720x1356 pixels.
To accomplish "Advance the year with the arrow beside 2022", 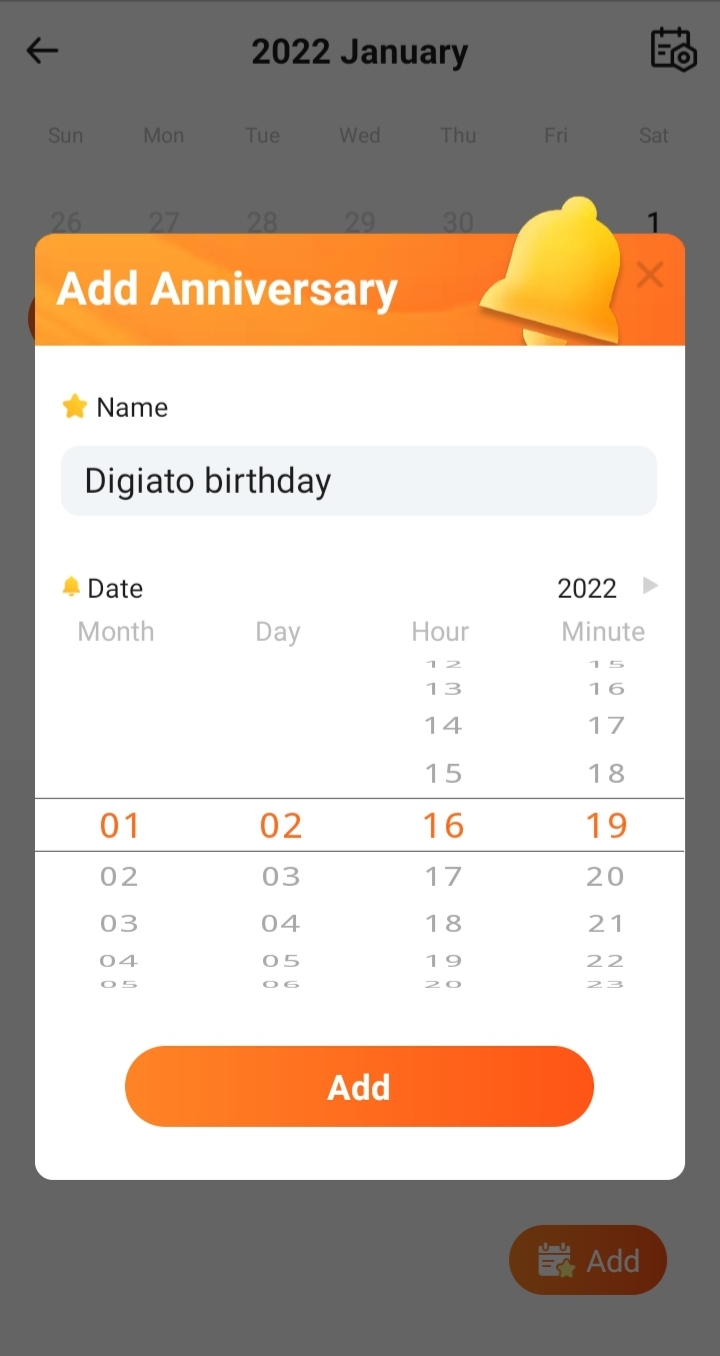I will click(650, 586).
